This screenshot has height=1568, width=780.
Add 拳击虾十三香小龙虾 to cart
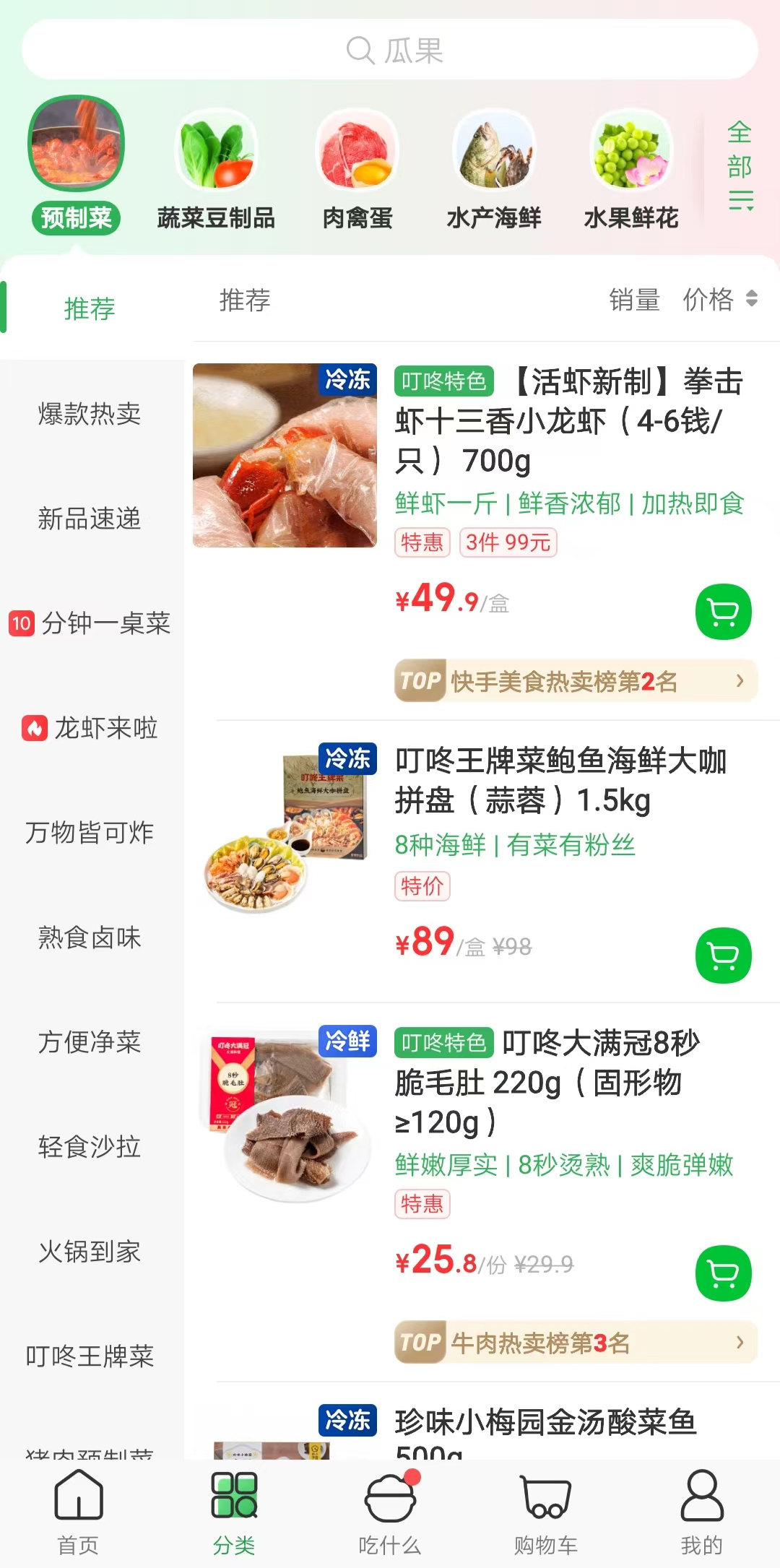[723, 612]
